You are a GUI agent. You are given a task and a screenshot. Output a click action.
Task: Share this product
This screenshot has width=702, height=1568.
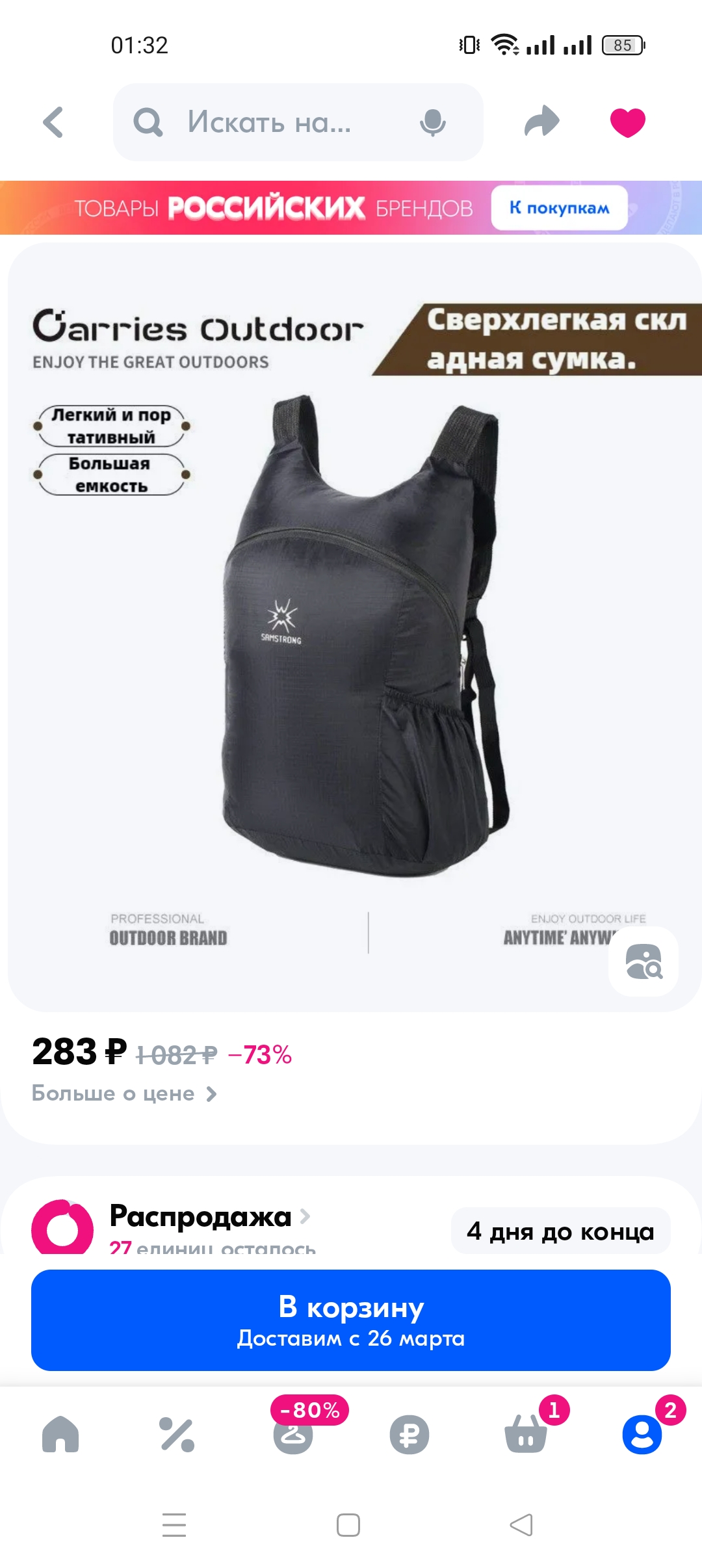541,122
